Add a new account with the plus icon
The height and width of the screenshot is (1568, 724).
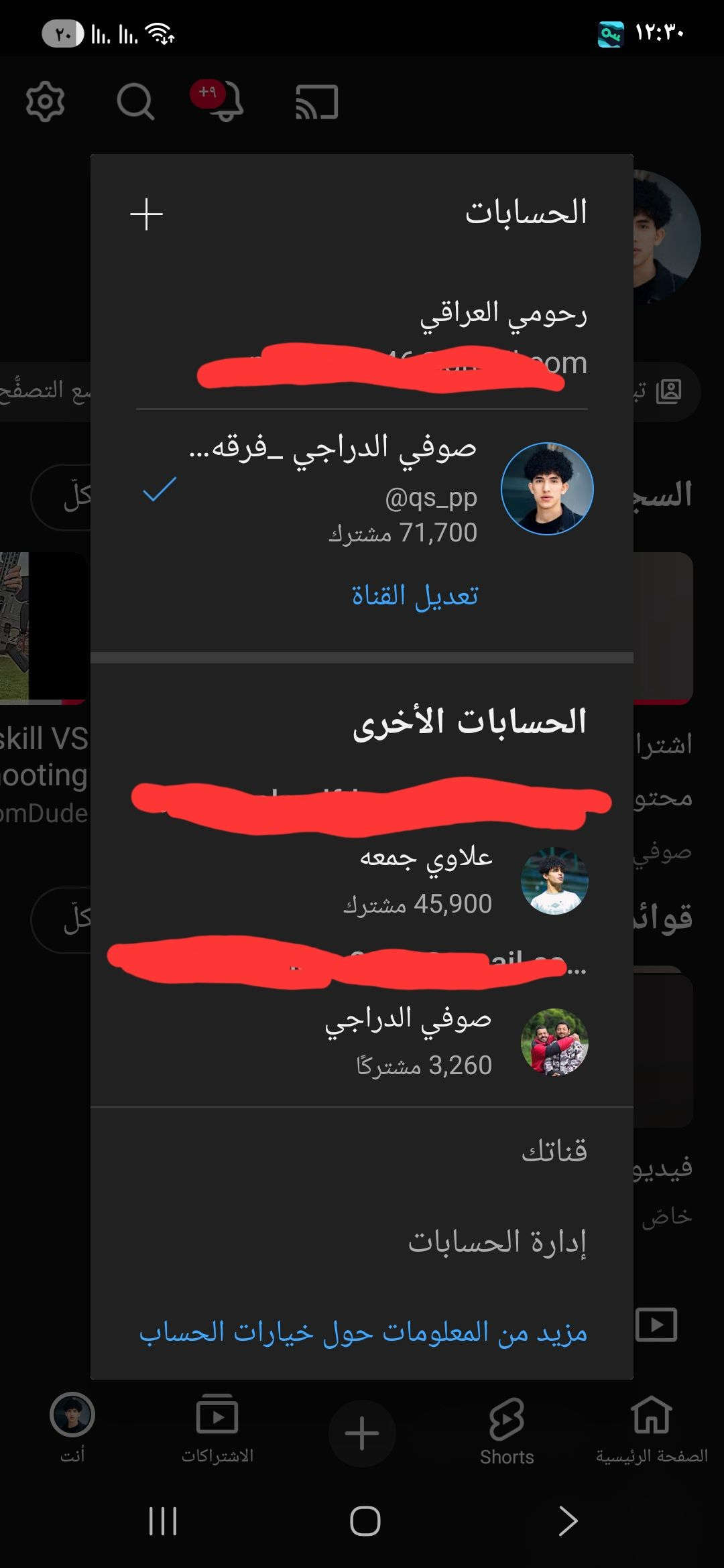point(146,214)
